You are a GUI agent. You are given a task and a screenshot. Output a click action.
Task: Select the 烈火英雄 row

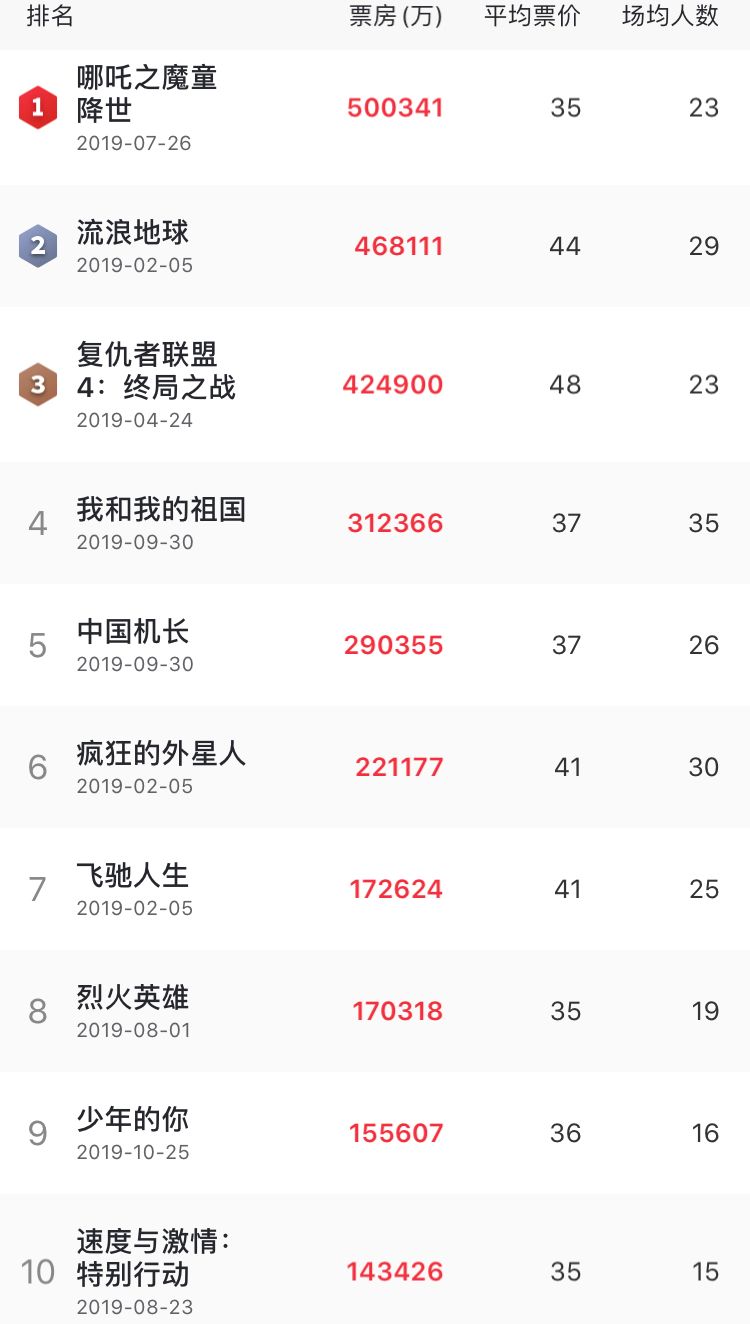[133, 998]
